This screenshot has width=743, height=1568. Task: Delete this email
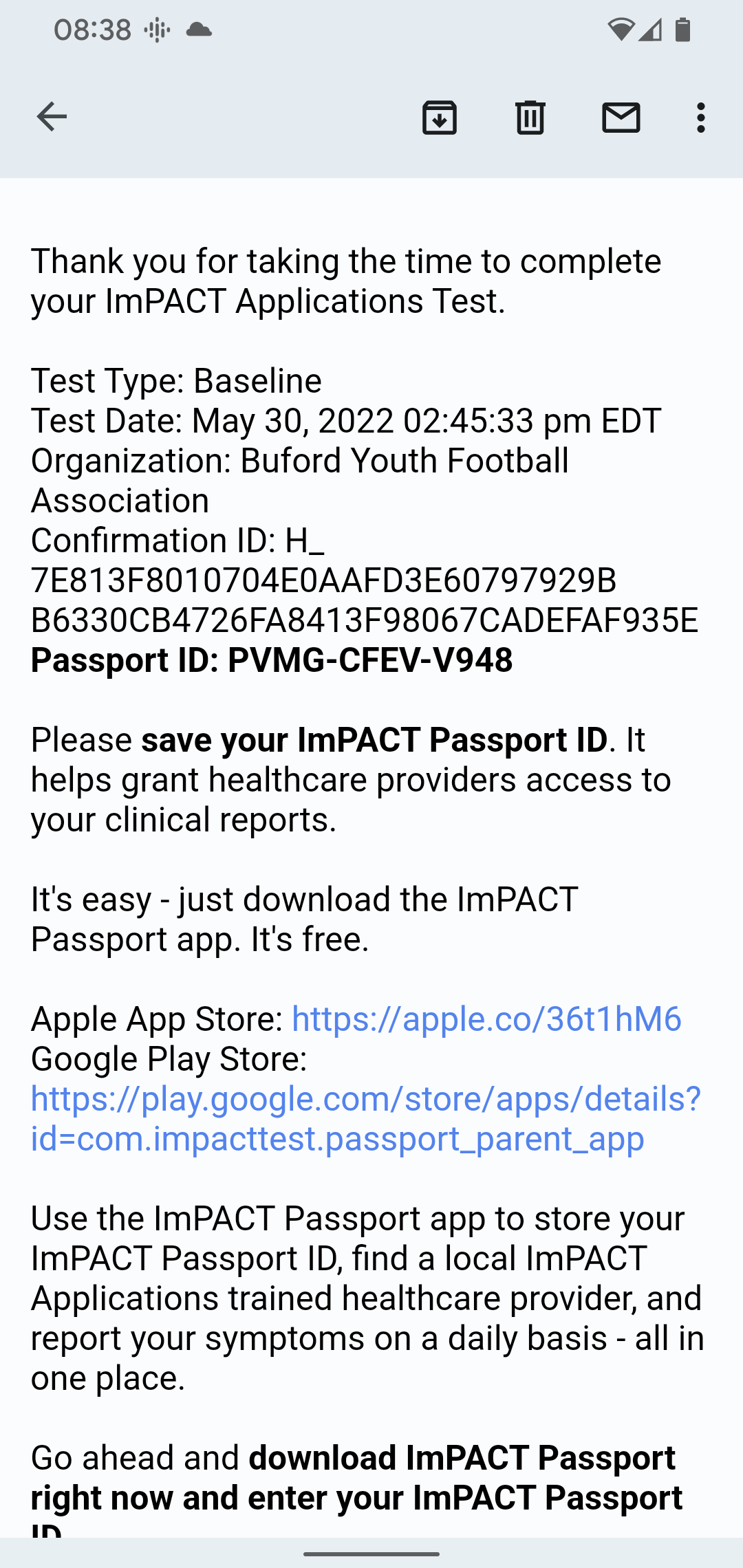click(530, 117)
